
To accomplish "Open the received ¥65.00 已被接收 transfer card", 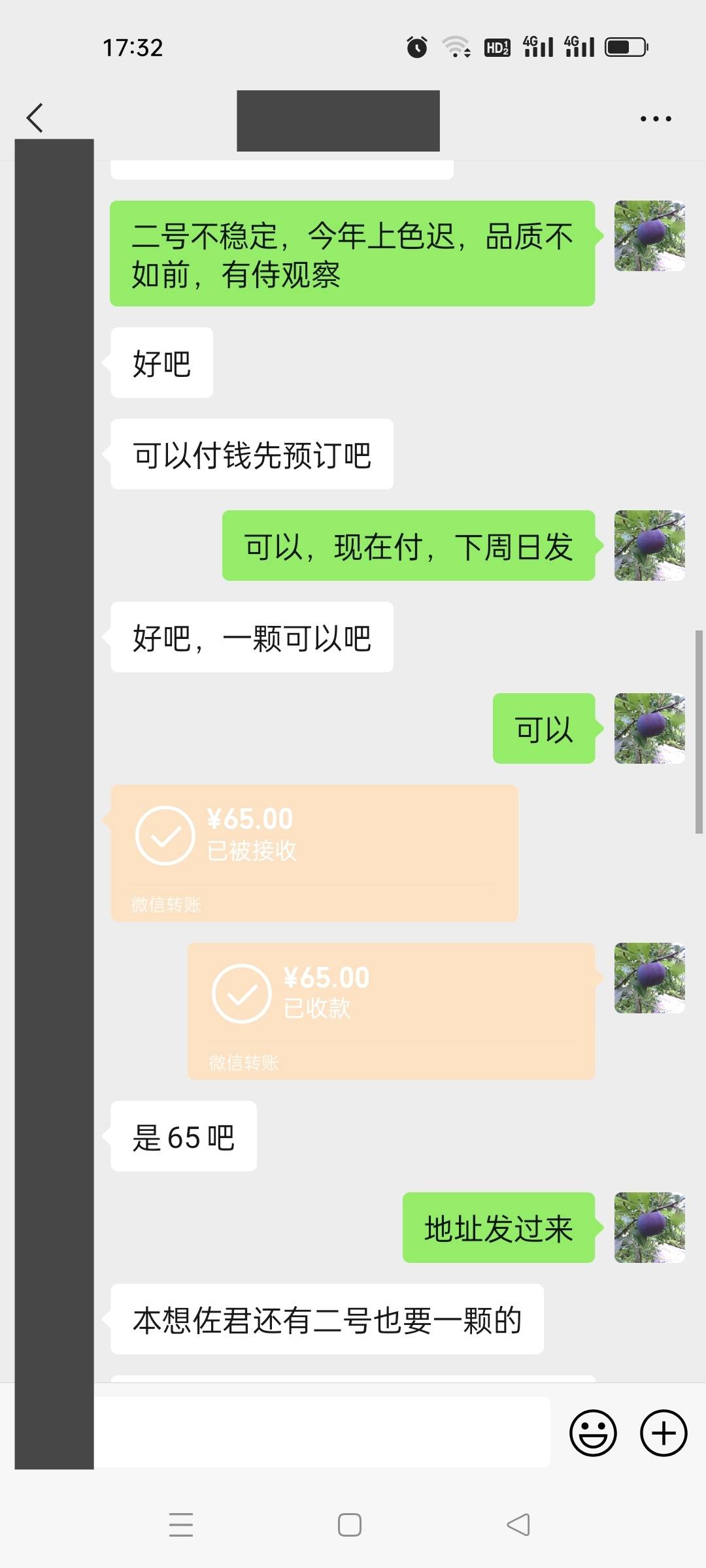I will (314, 853).
